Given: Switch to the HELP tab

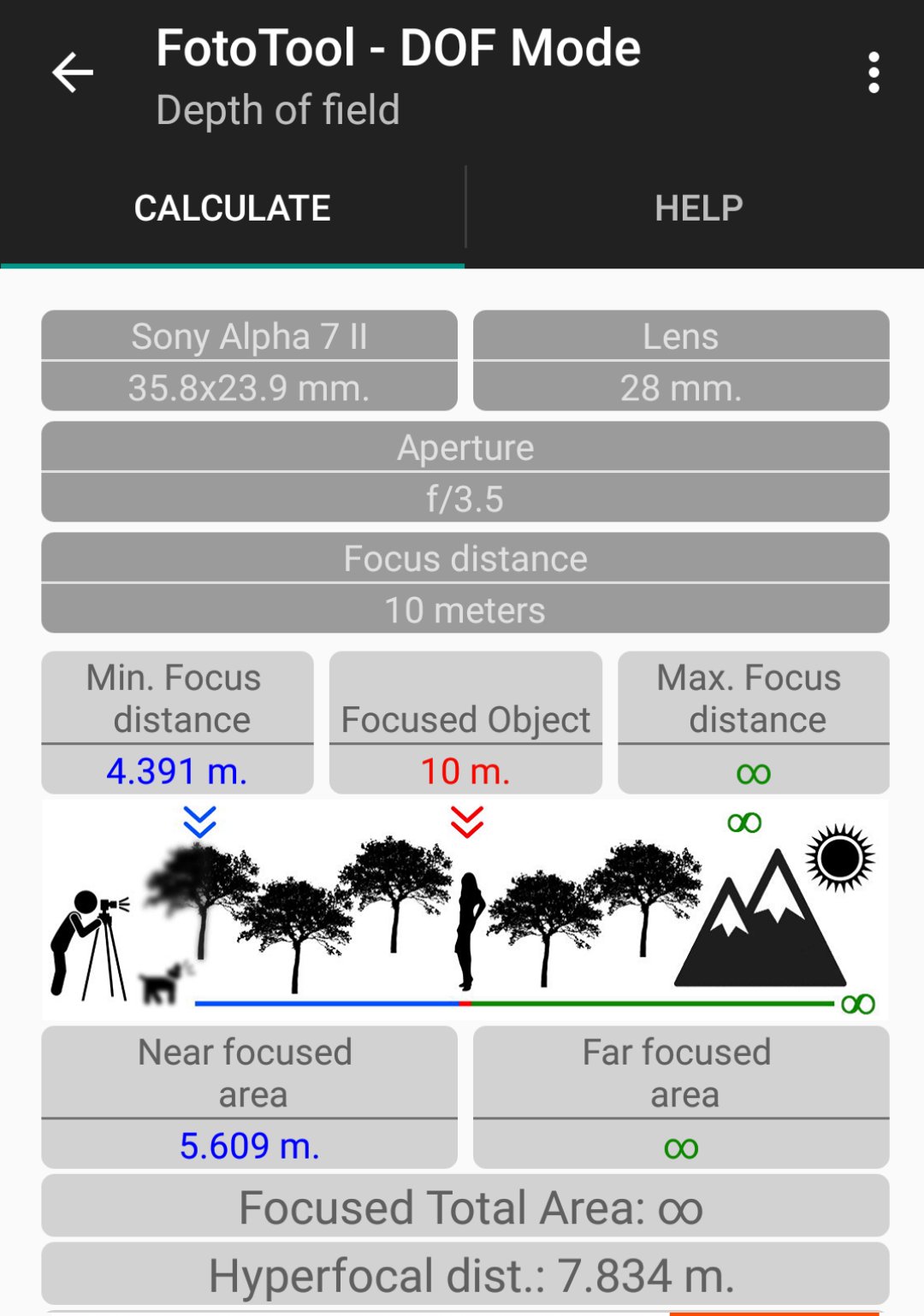Looking at the screenshot, I should [x=698, y=209].
